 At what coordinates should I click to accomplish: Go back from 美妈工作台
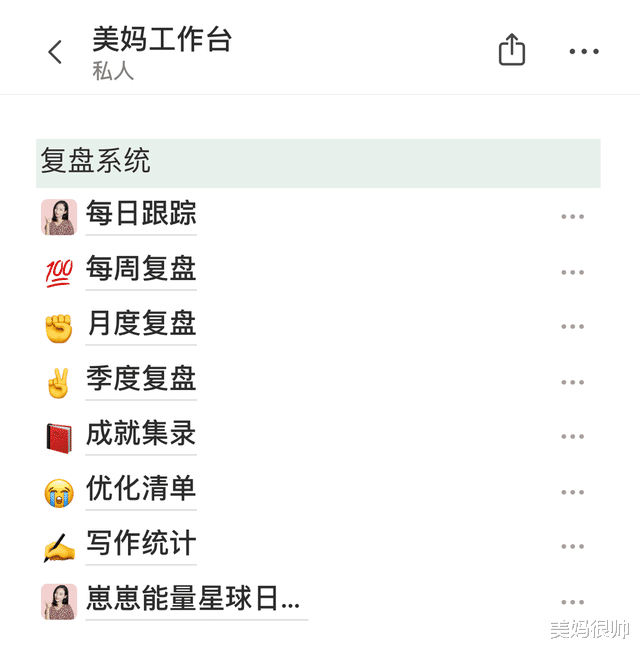55,52
